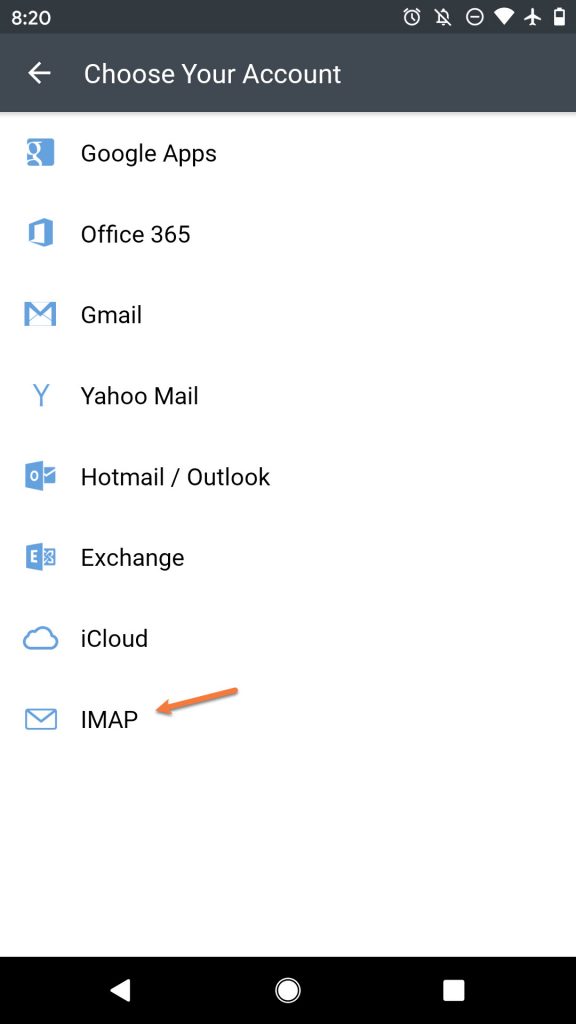576x1024 pixels.
Task: Select Google Apps account type
Action: point(288,153)
